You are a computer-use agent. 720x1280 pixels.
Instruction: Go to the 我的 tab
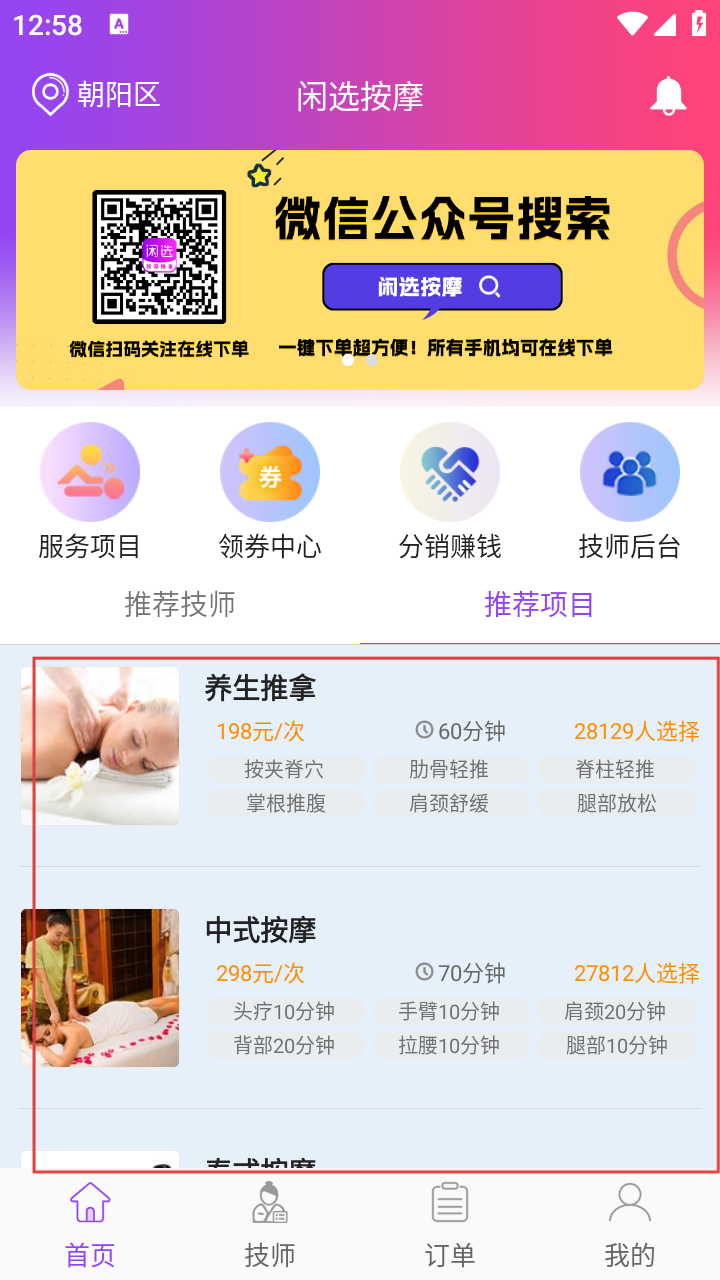pos(630,1225)
